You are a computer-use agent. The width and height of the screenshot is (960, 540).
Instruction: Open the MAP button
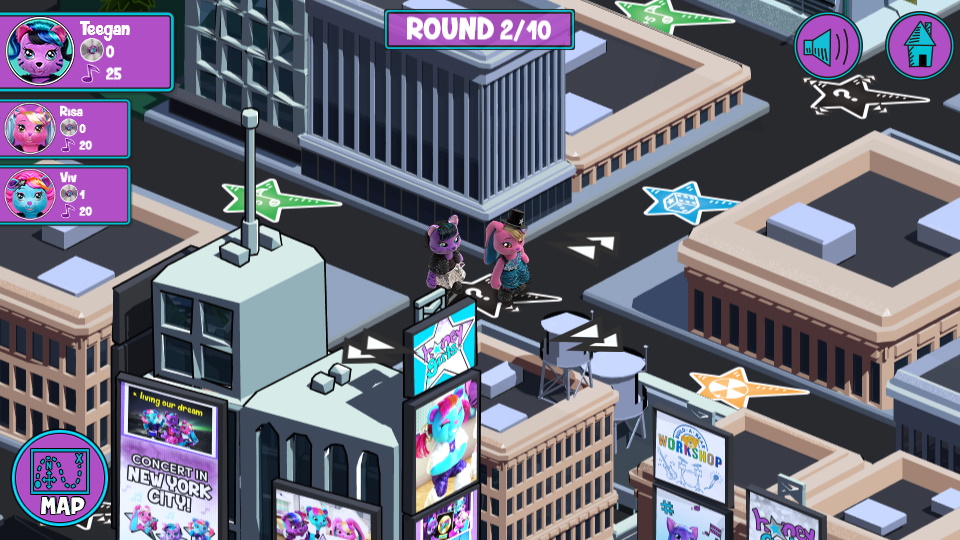point(60,478)
